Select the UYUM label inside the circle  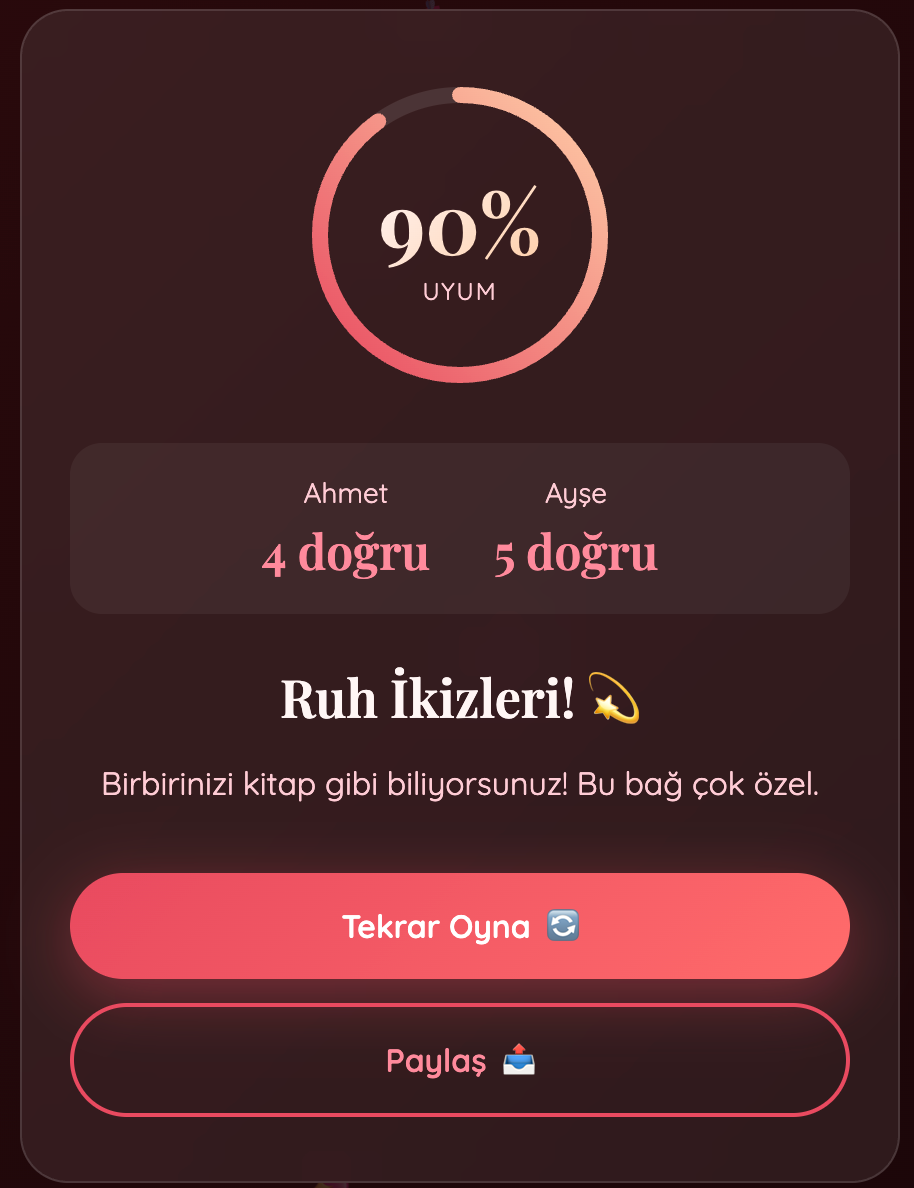tap(459, 291)
